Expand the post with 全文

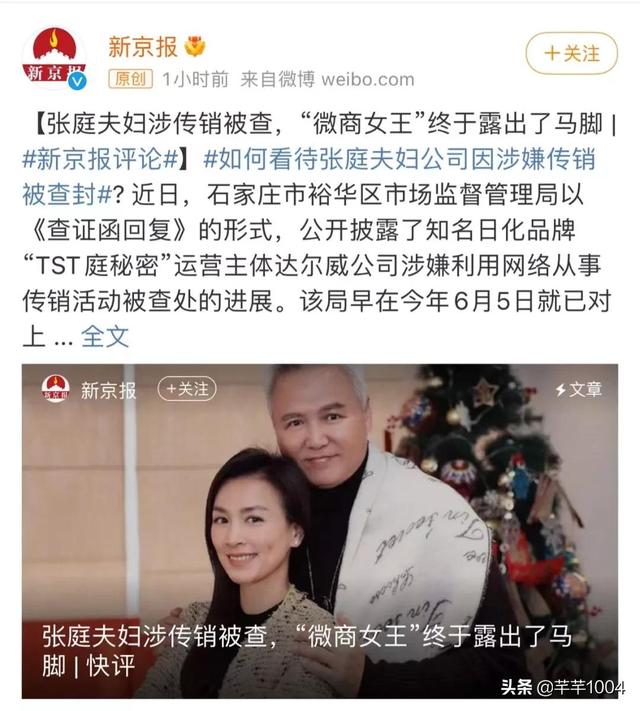[x=105, y=336]
